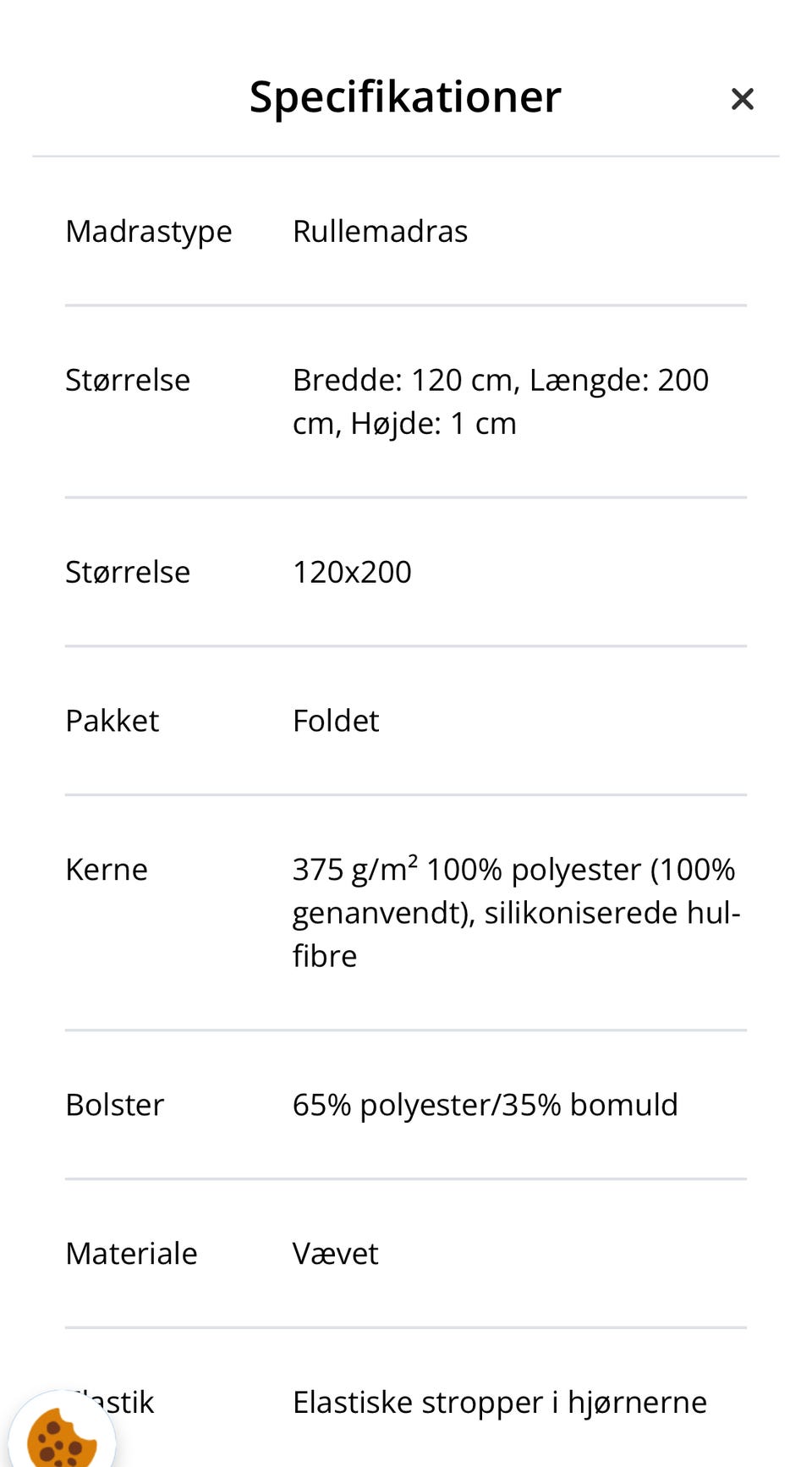The image size is (812, 1467).
Task: Click the Rullemadras value text
Action: [x=380, y=231]
